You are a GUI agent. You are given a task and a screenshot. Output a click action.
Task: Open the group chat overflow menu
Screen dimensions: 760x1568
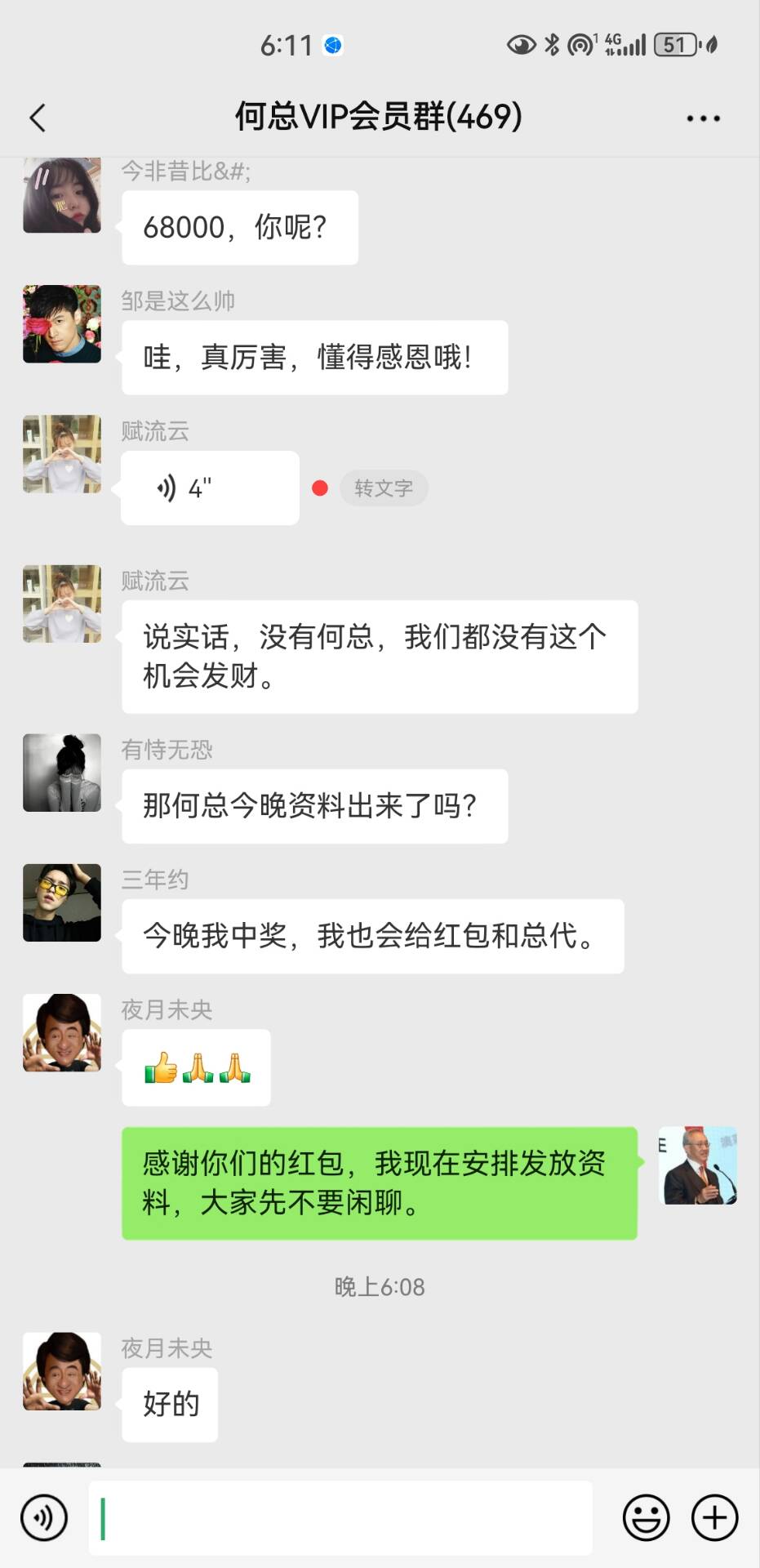[x=703, y=118]
